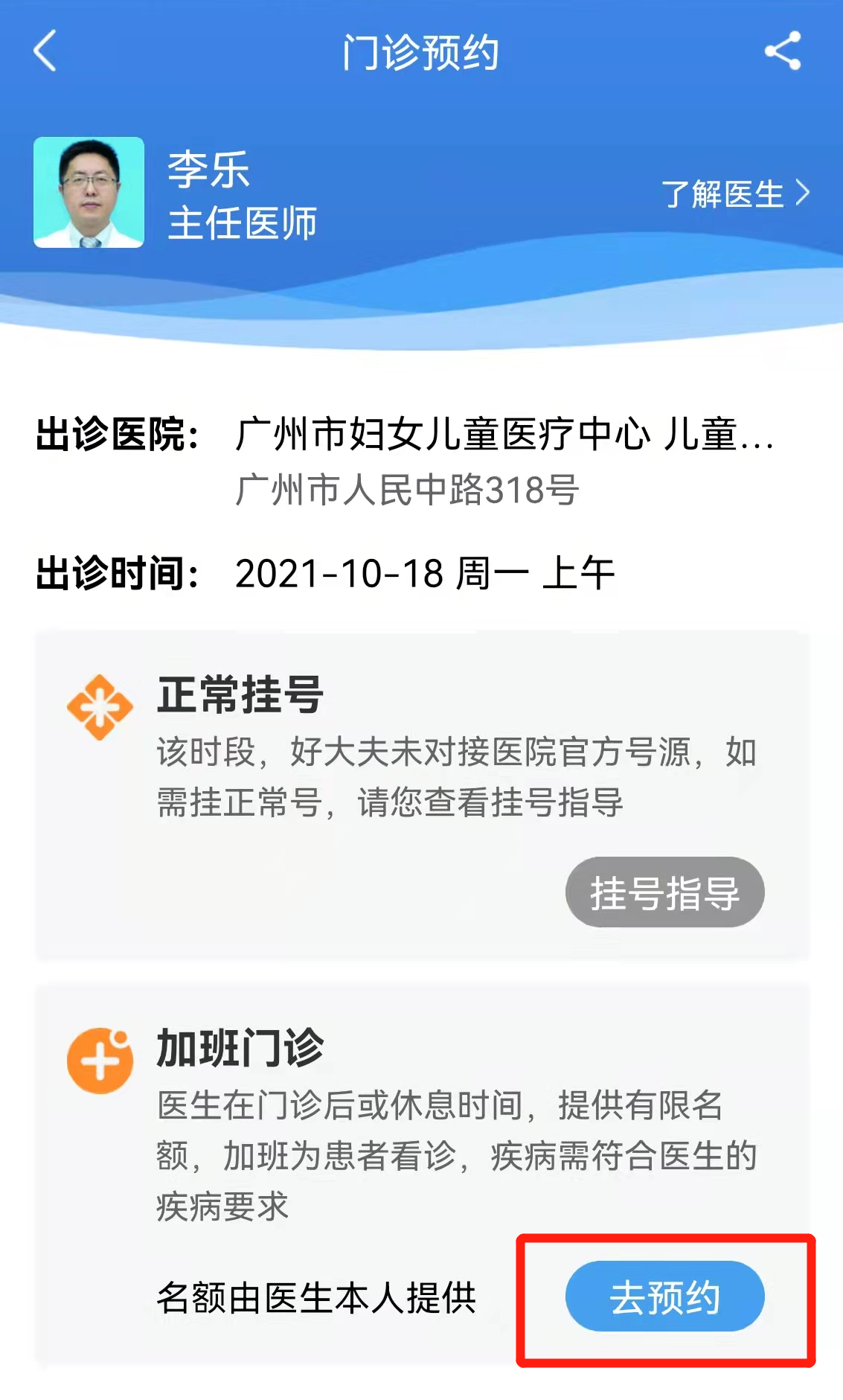This screenshot has width=843, height=1400.
Task: Open the 了解医生 link
Action: coord(735,194)
